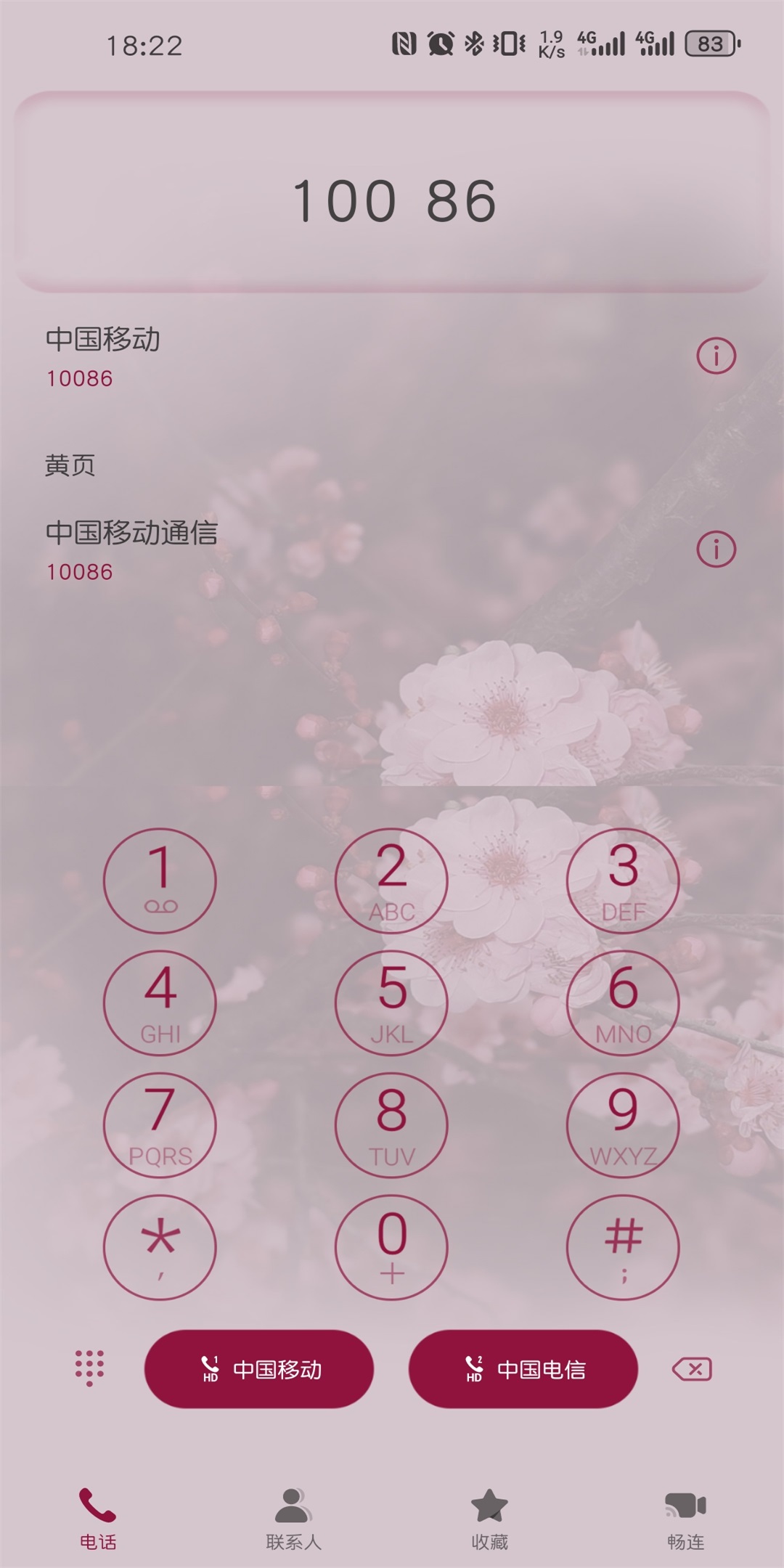Enter the pound sign key

tap(623, 1246)
